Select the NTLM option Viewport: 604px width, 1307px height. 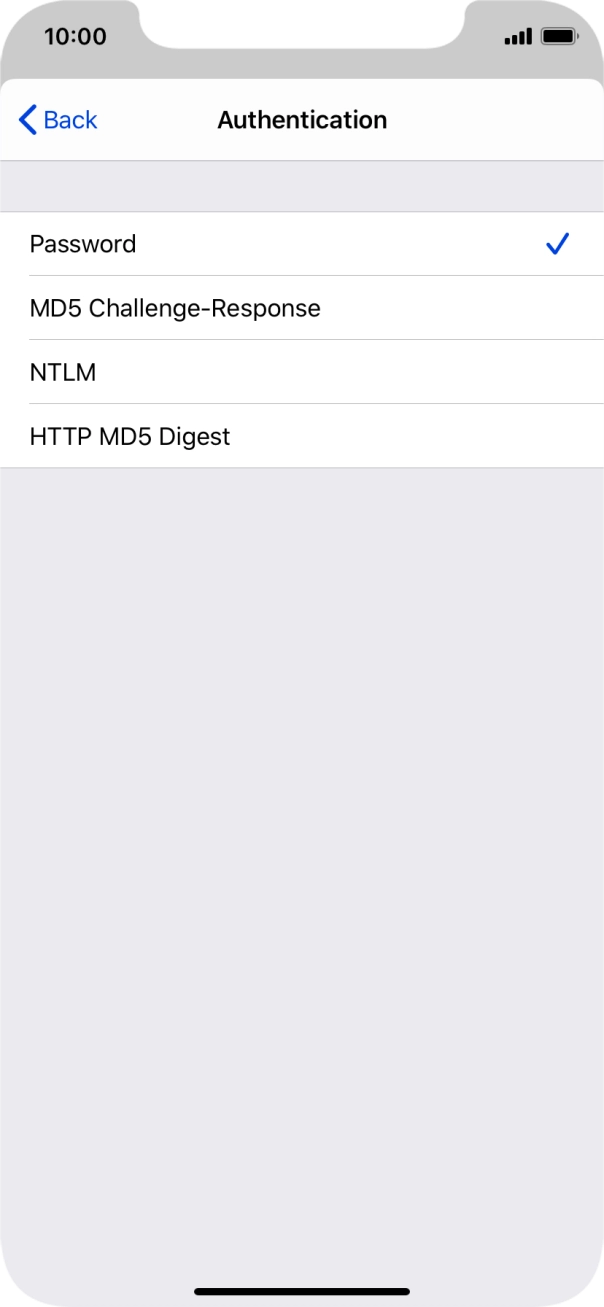tap(63, 372)
